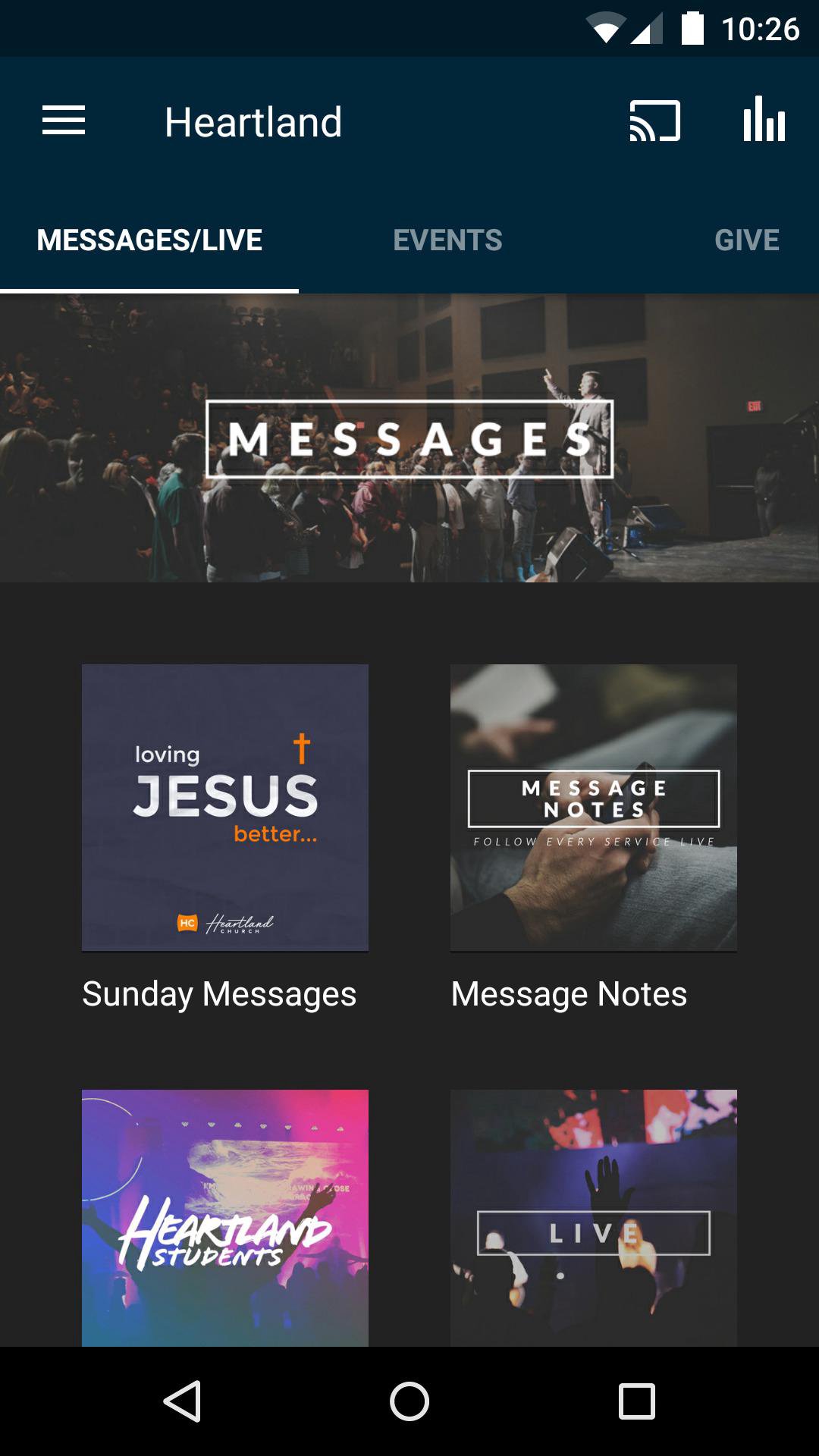The image size is (819, 1456).
Task: Go back using system back button
Action: (182, 1401)
